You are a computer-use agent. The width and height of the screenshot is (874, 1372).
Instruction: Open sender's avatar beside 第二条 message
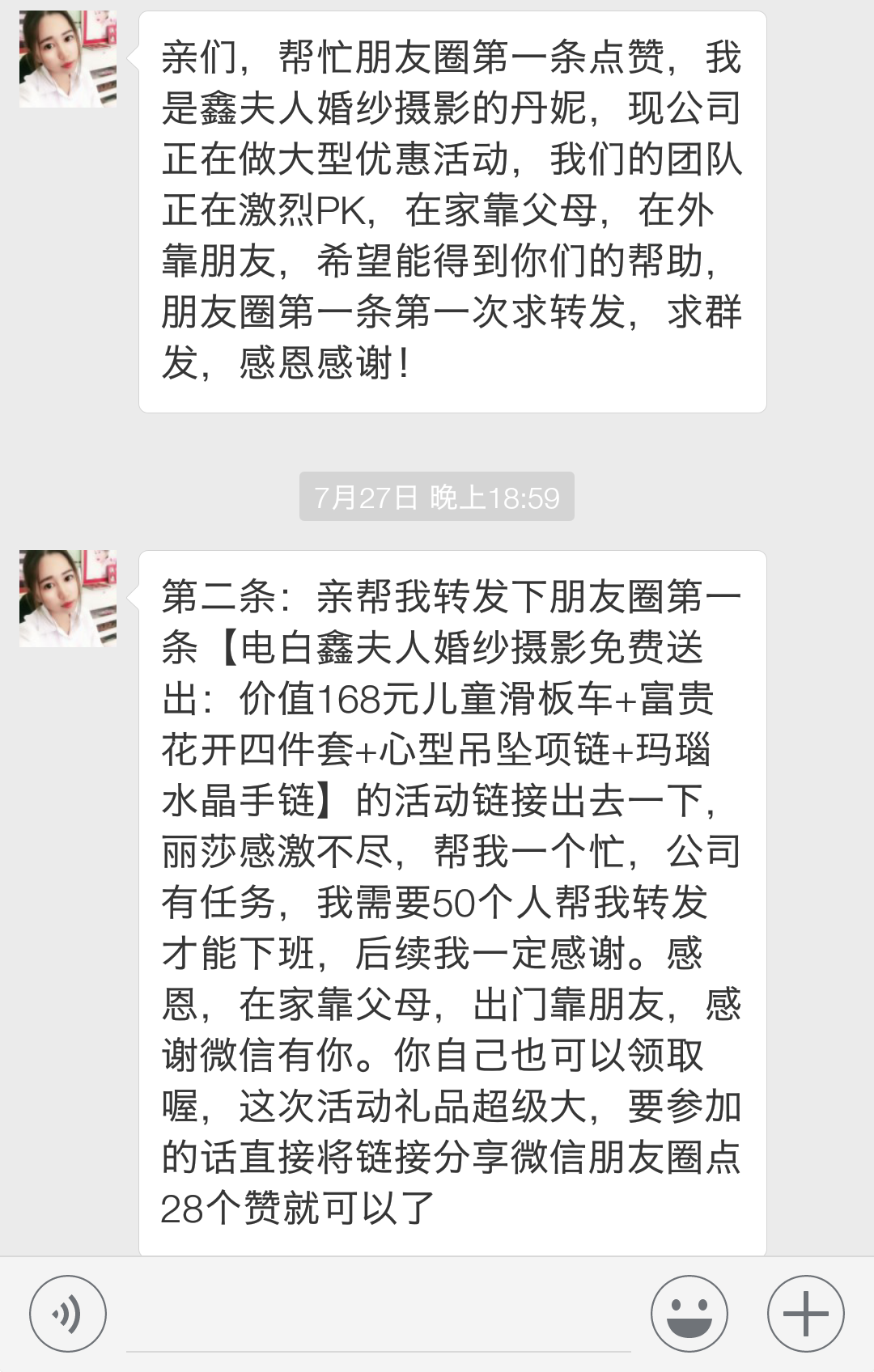coord(68,599)
